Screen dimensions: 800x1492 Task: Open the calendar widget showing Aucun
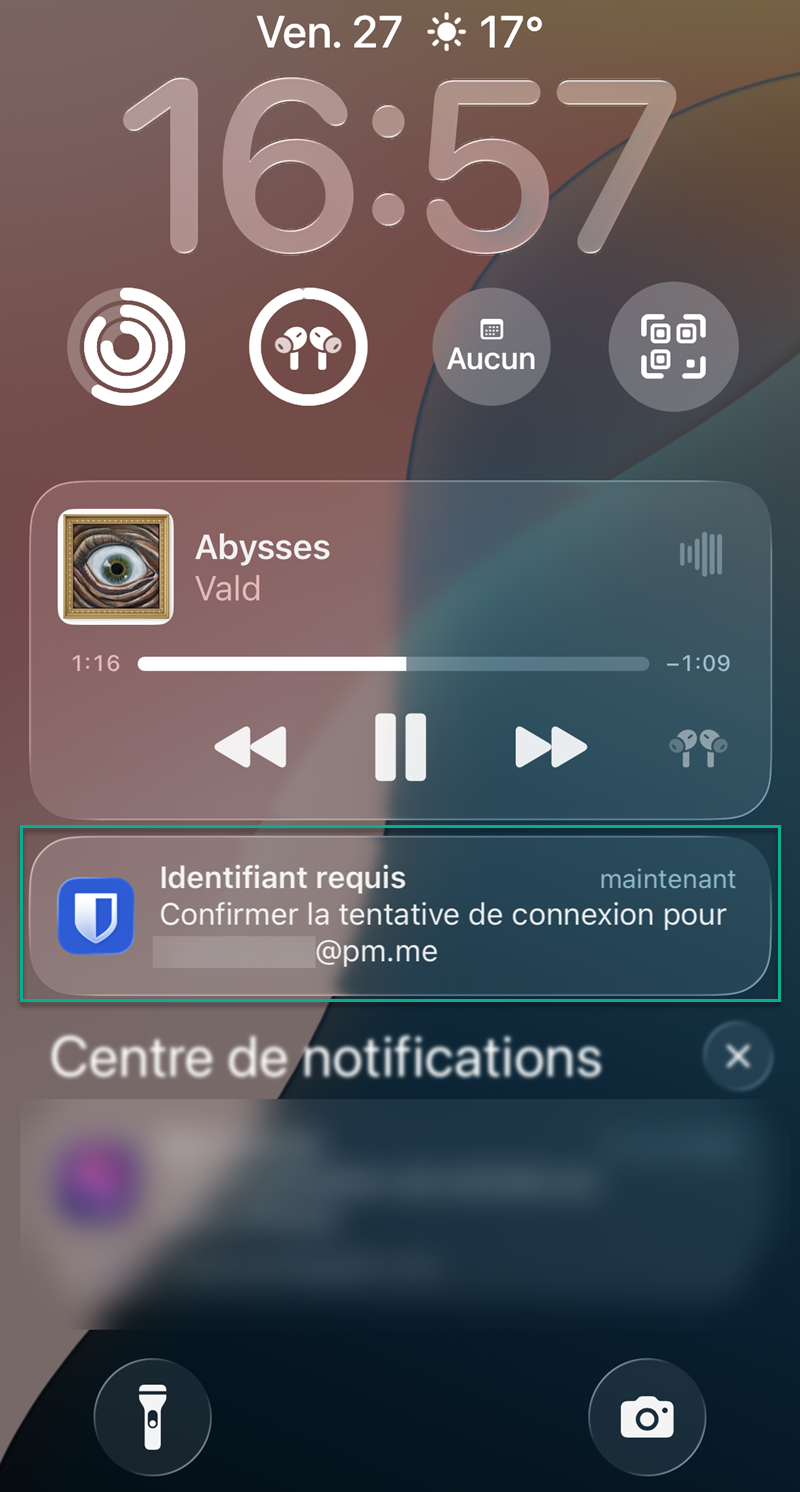(491, 347)
